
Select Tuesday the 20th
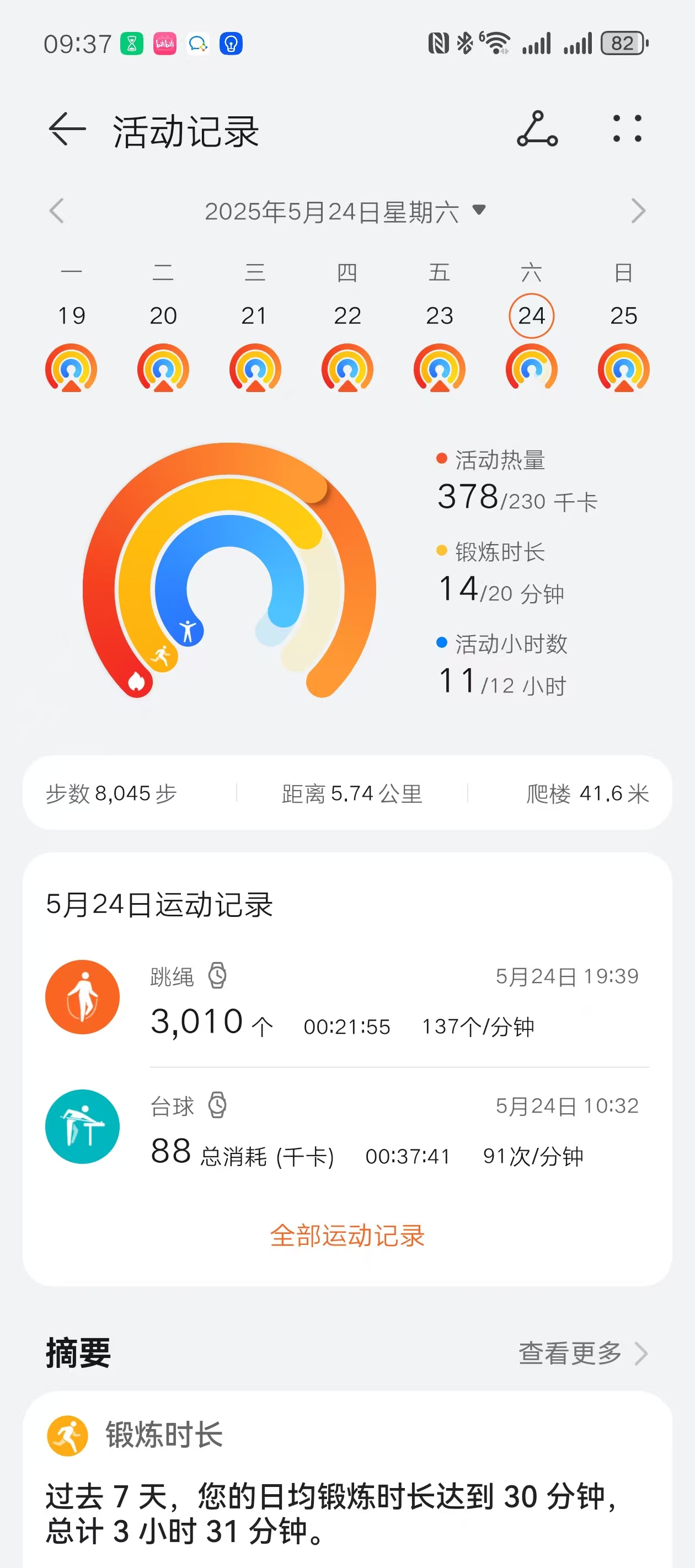pos(163,316)
